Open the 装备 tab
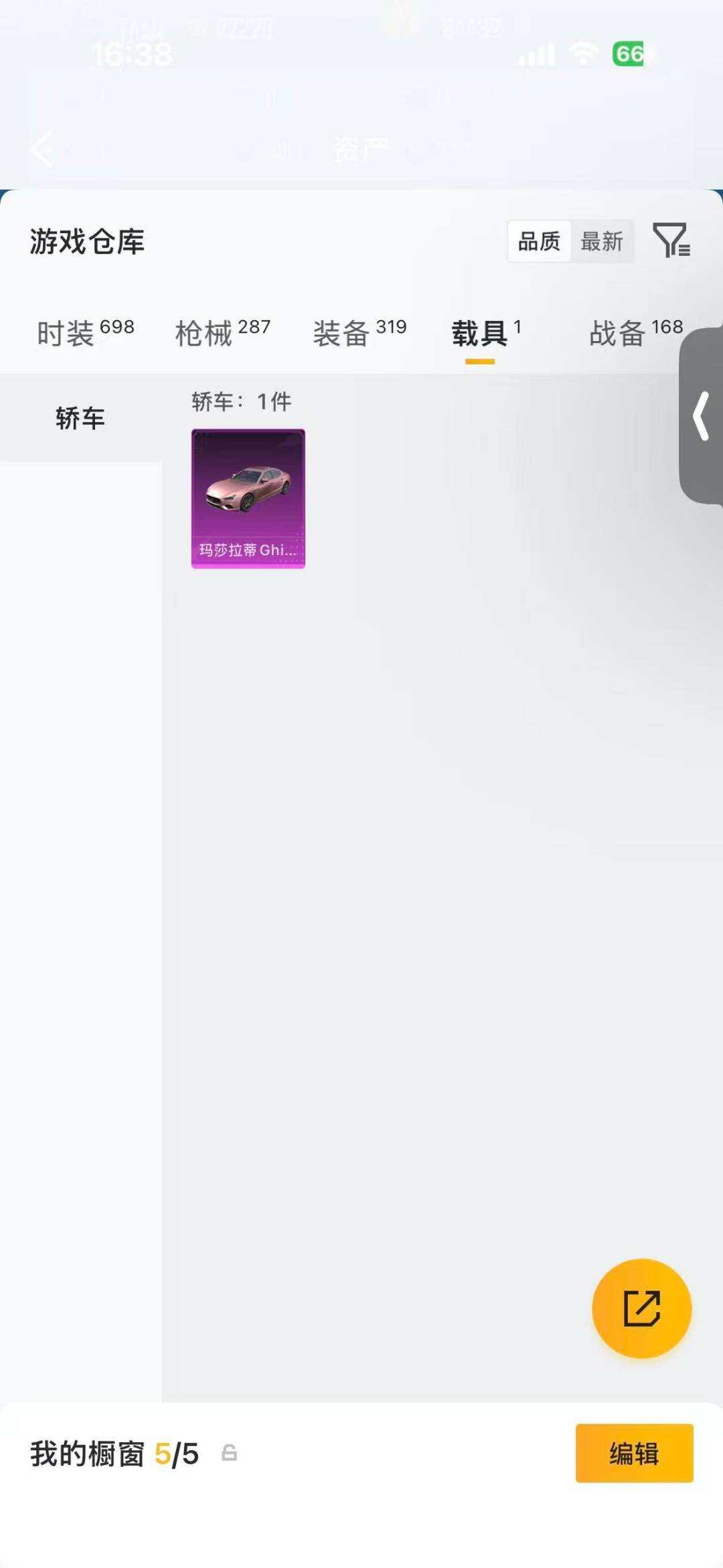Screen dimensions: 723x1568 tap(360, 333)
